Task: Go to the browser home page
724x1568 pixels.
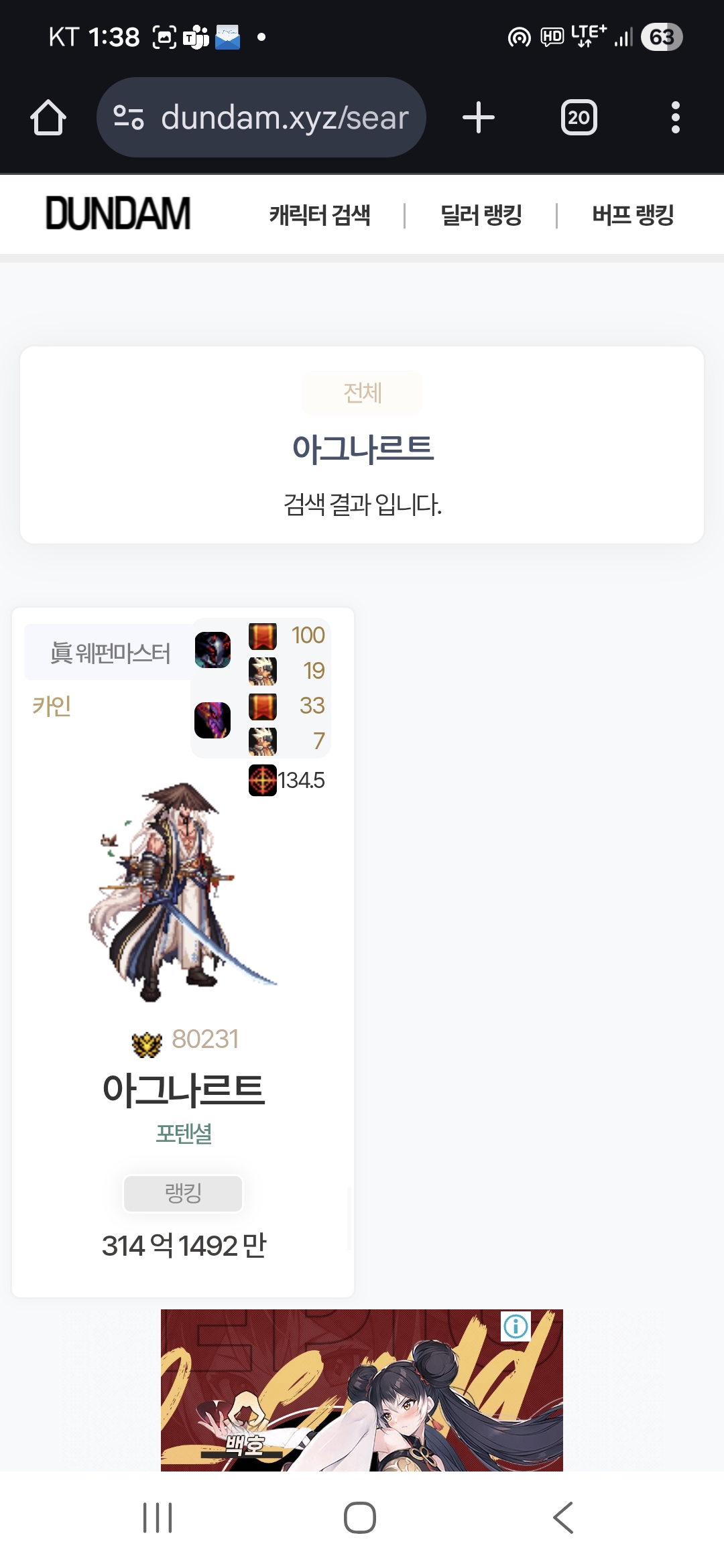Action: click(48, 118)
